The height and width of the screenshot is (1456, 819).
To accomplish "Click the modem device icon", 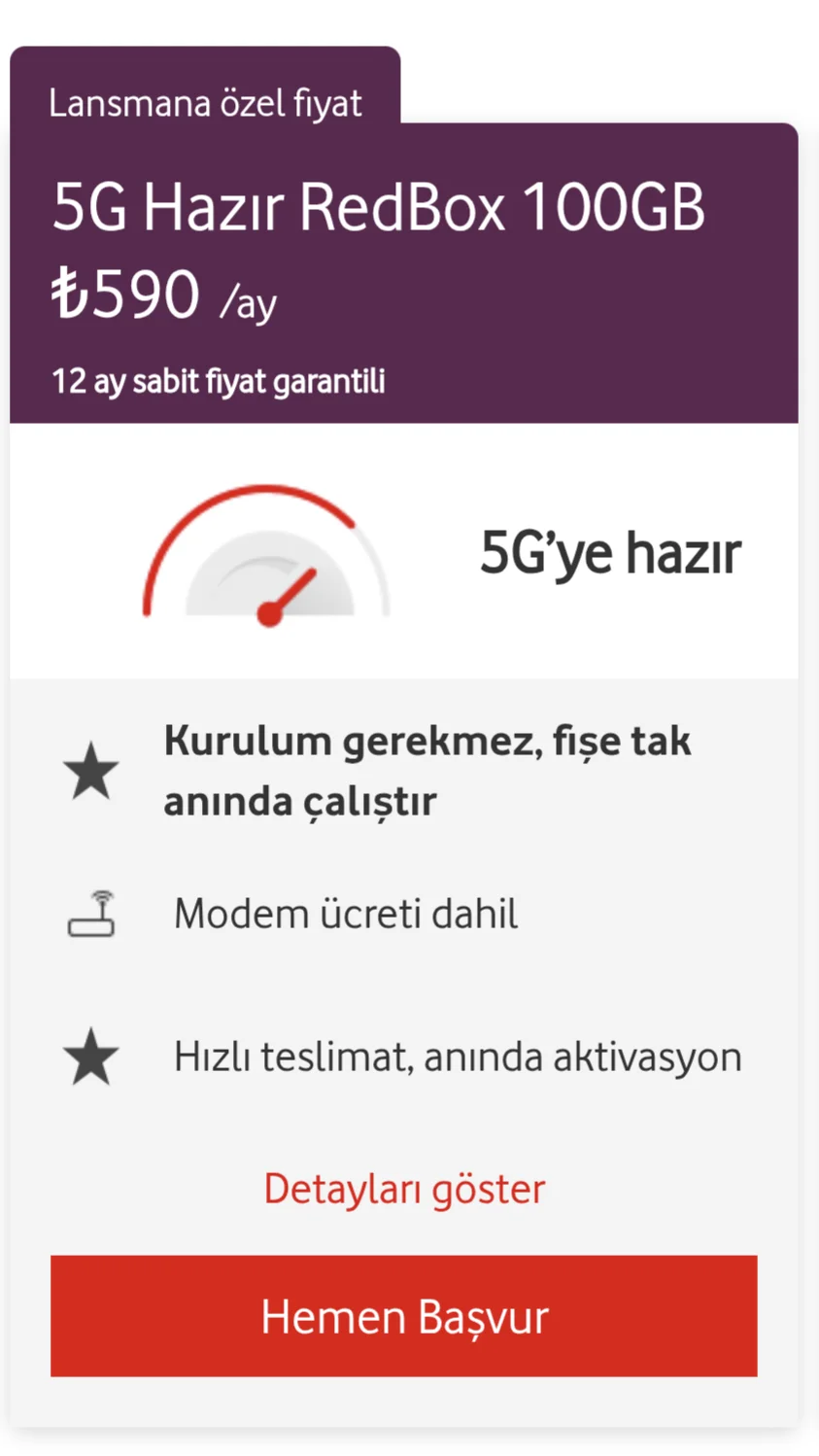I will [92, 914].
